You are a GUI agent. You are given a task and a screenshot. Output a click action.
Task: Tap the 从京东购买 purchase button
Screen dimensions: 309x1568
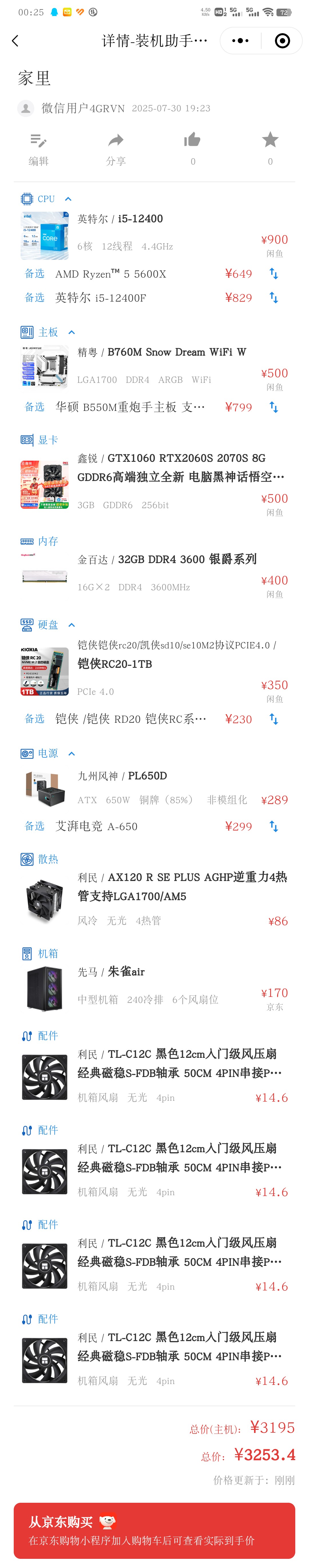(154, 1530)
